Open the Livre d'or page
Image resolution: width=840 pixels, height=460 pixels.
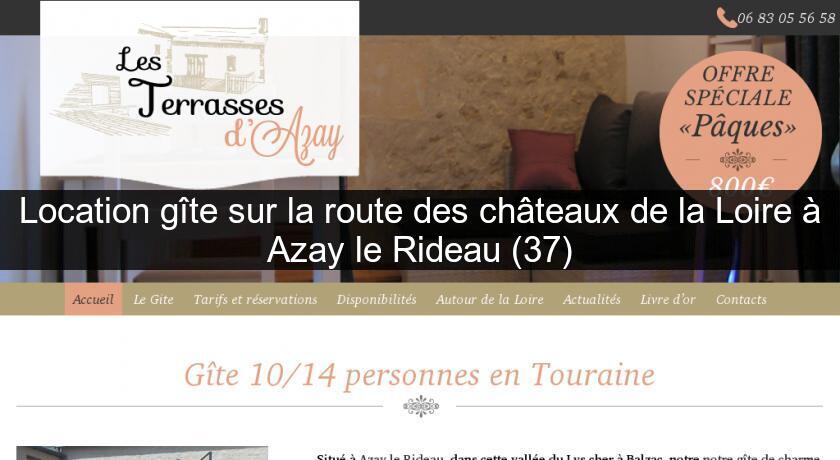(x=667, y=299)
